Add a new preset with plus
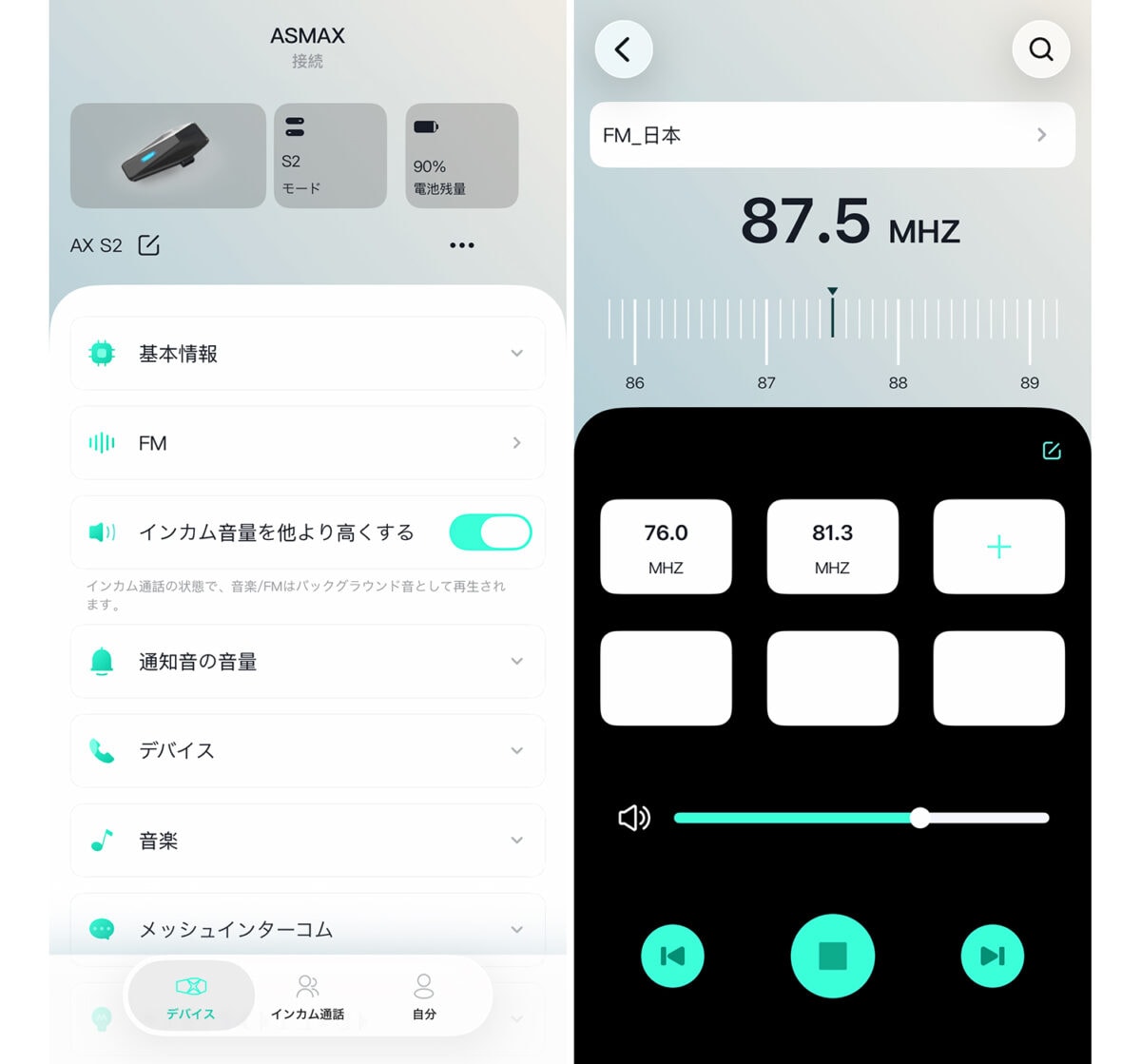The height and width of the screenshot is (1064, 1141). pyautogui.click(x=998, y=547)
